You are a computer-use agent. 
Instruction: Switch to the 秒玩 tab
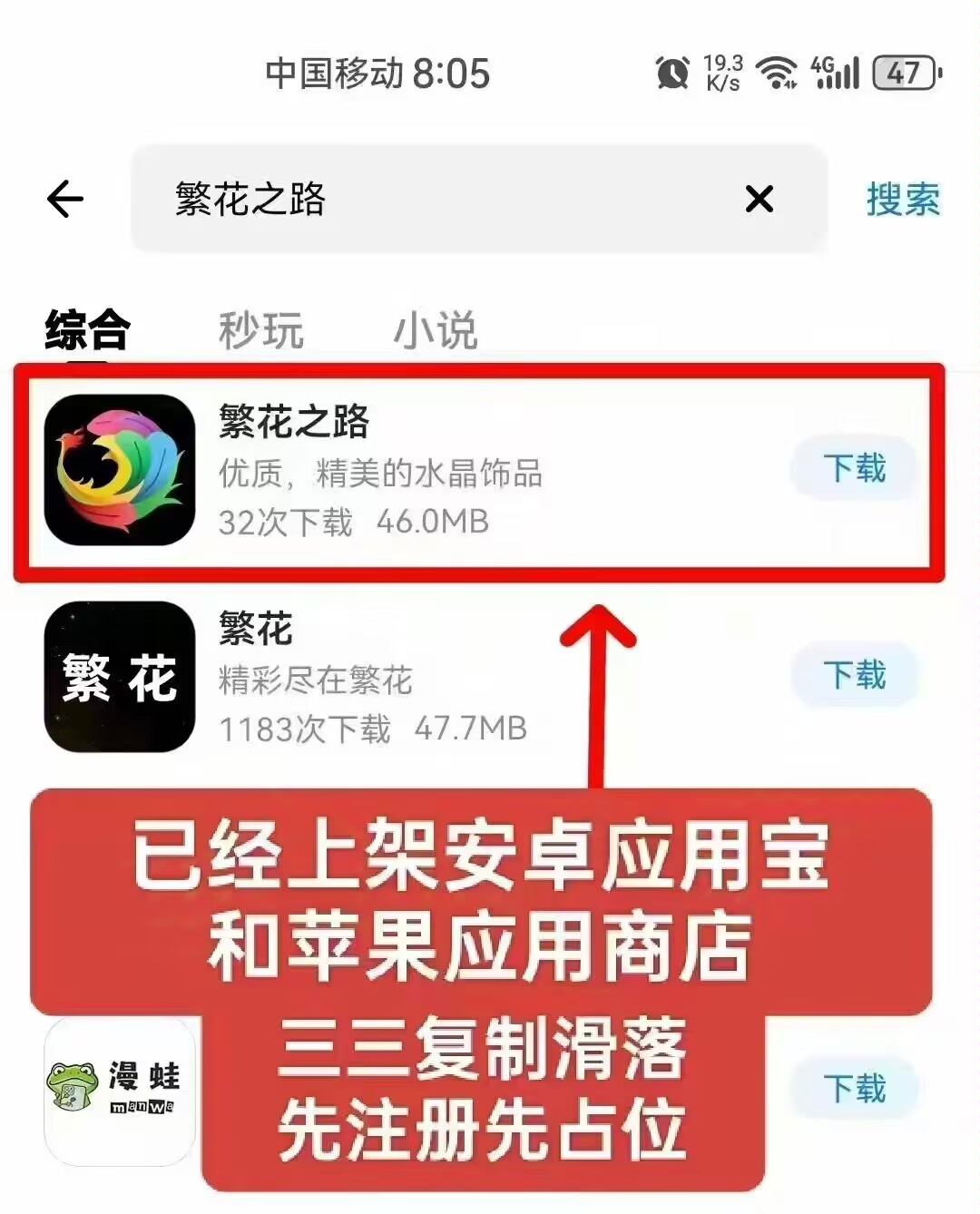[260, 329]
